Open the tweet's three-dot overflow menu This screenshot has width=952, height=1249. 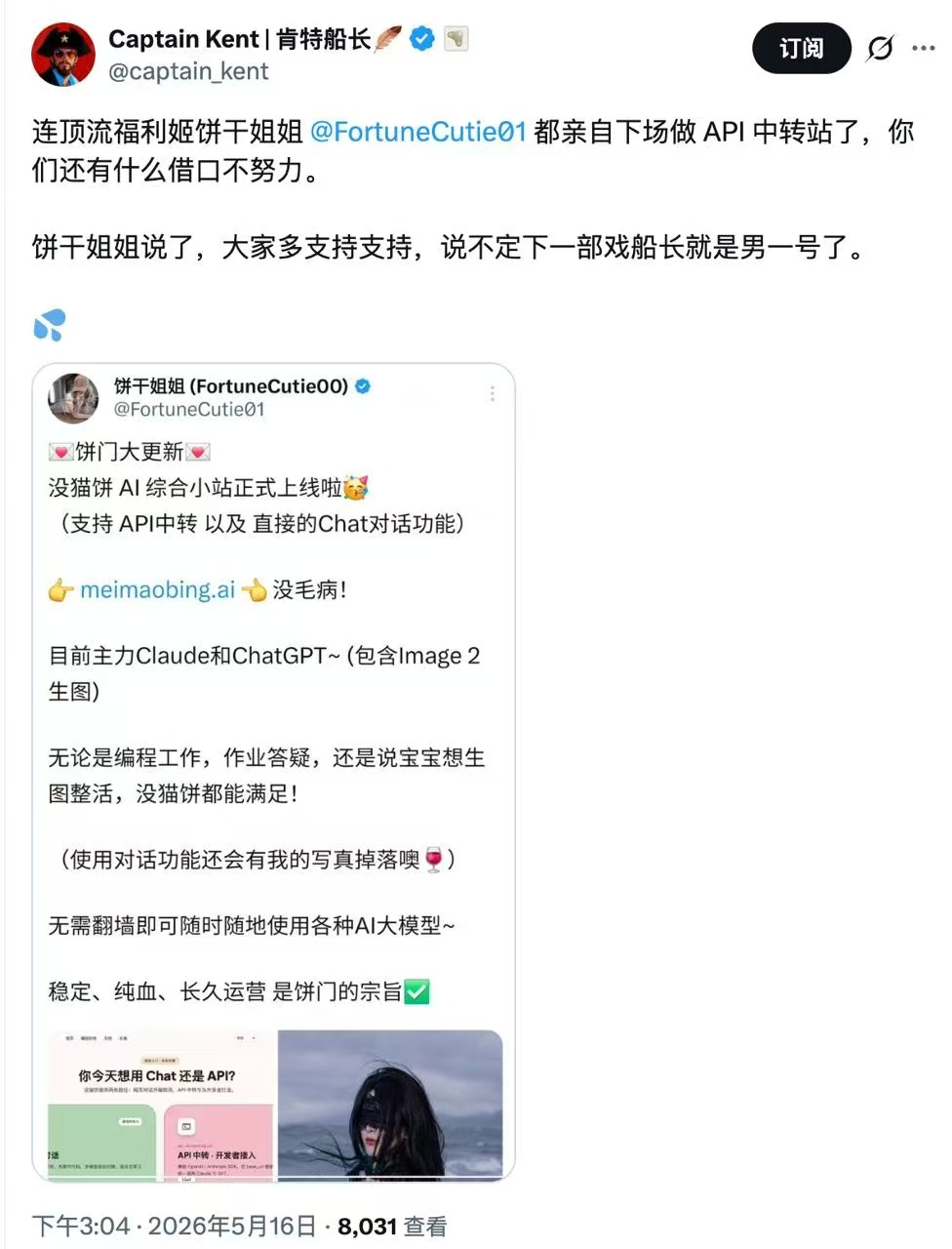[923, 47]
